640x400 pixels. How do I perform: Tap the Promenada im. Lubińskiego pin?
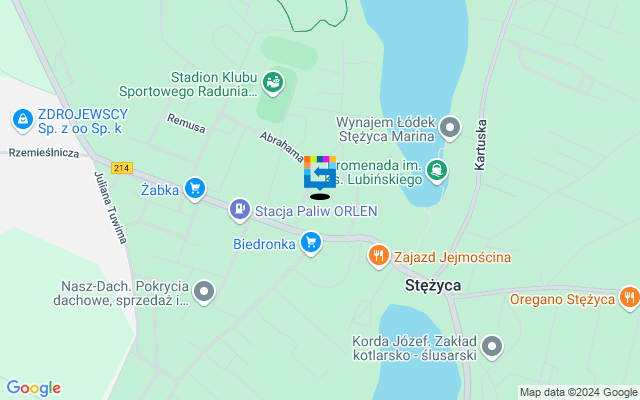tap(437, 169)
